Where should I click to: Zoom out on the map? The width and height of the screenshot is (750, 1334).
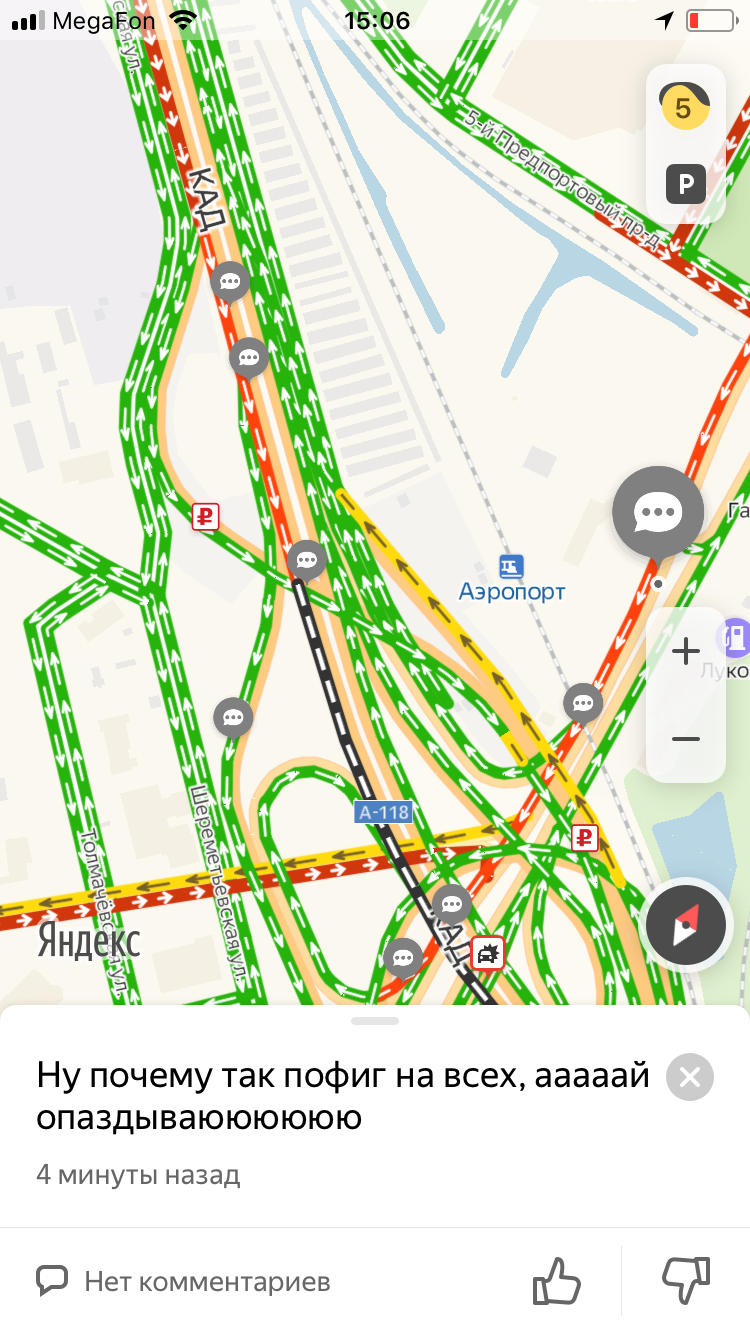click(x=686, y=739)
